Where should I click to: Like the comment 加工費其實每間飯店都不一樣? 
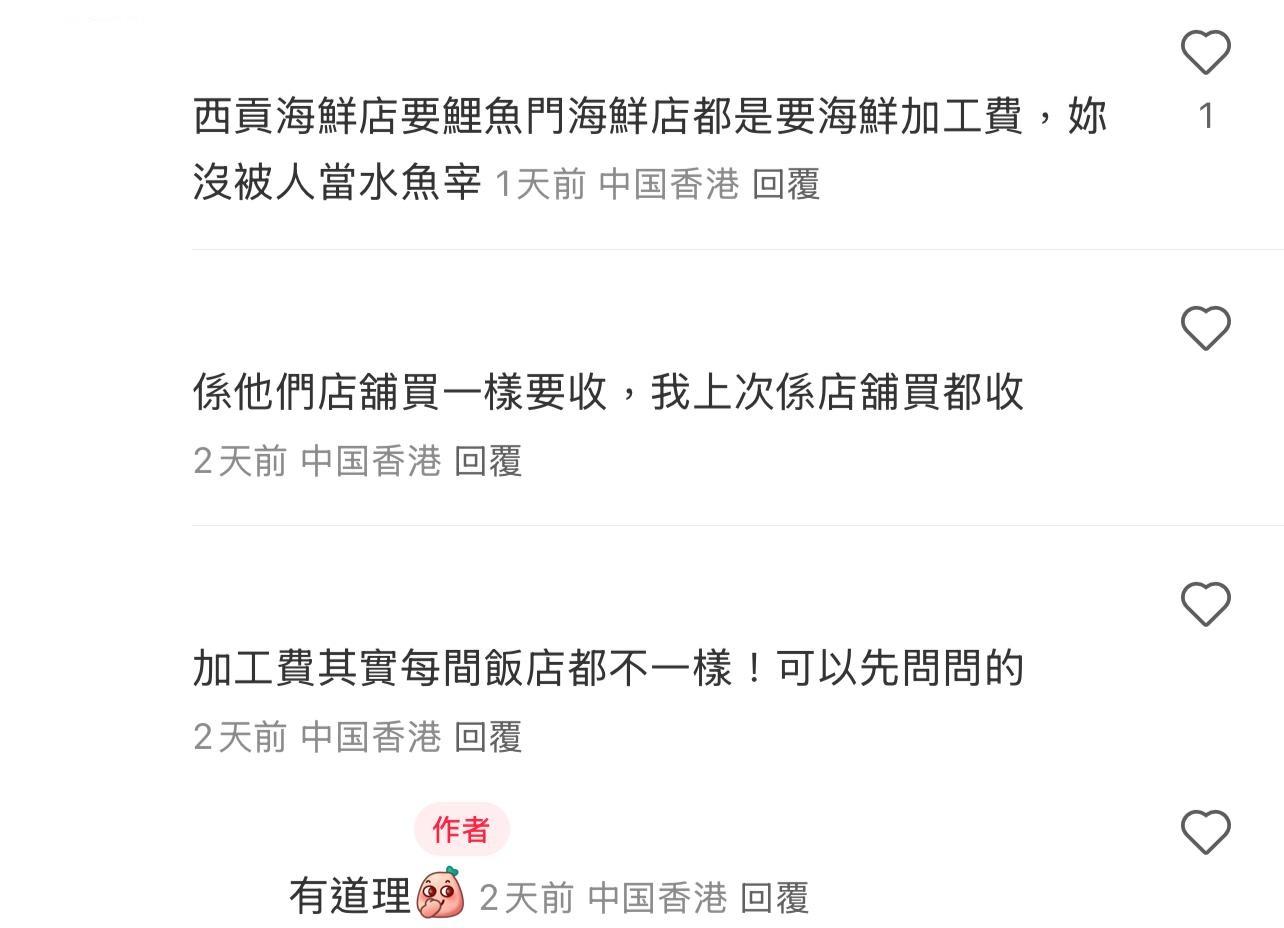coord(1205,604)
